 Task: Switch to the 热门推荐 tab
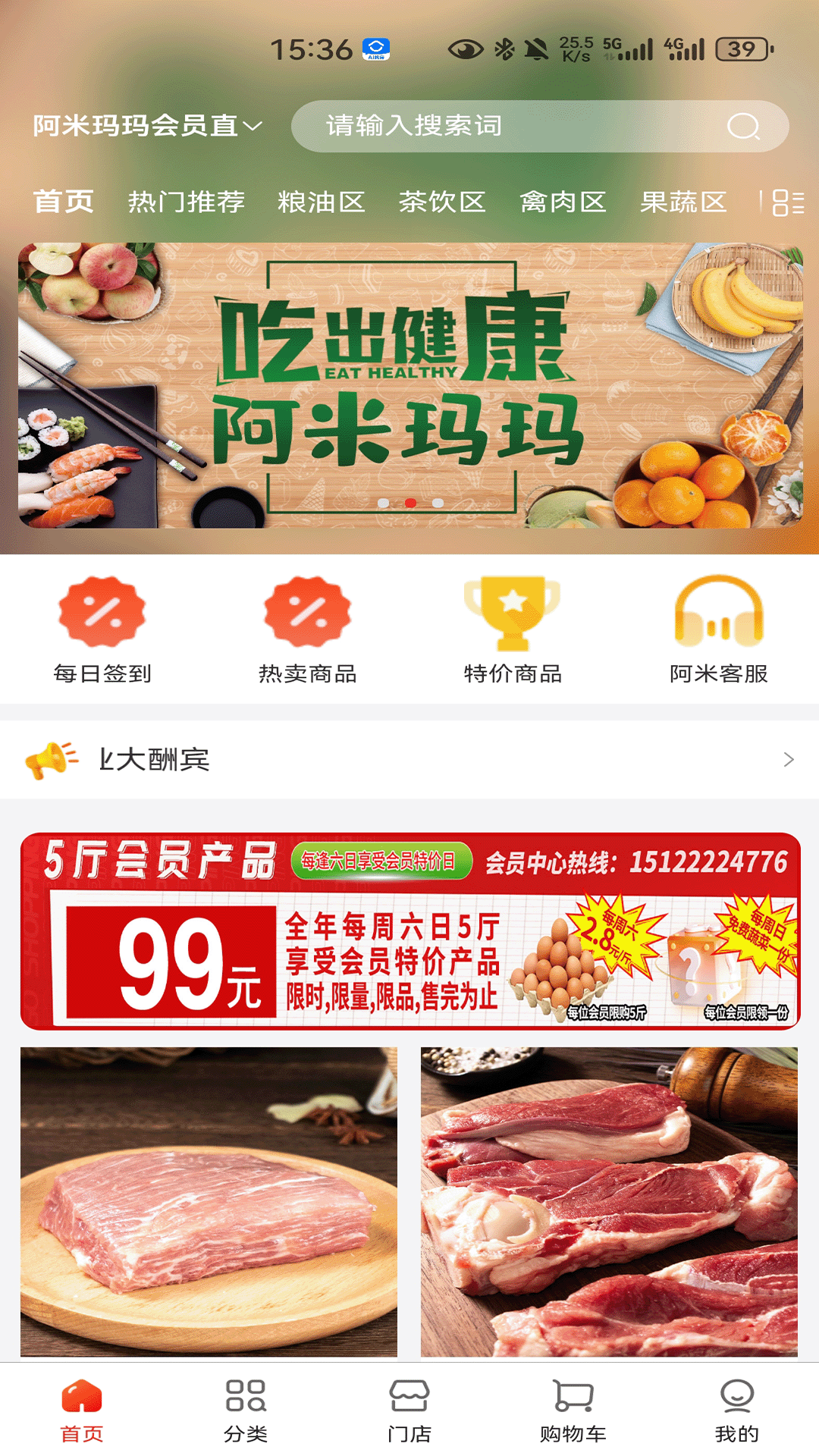point(187,202)
